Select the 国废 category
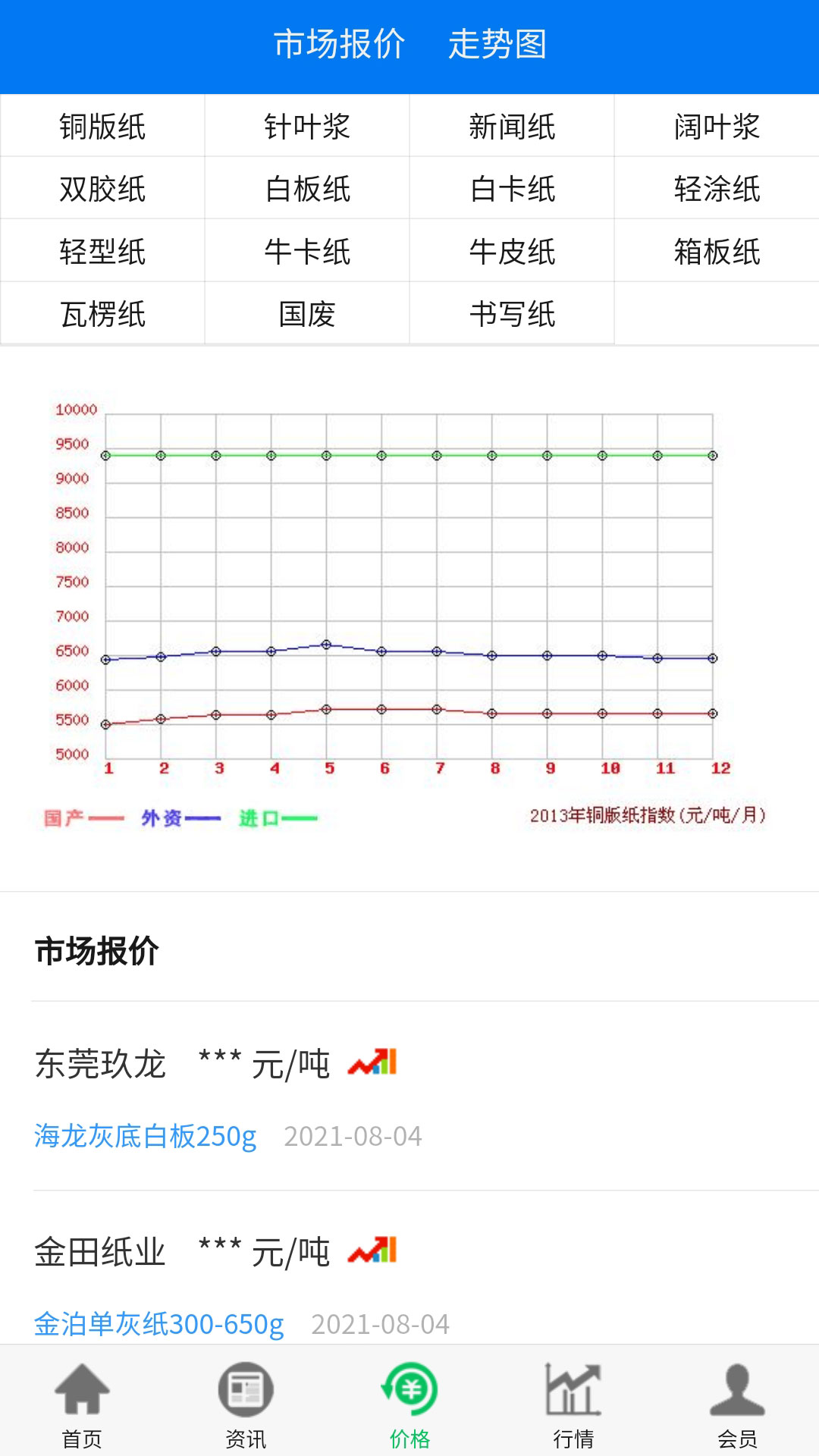The width and height of the screenshot is (819, 1456). click(307, 315)
